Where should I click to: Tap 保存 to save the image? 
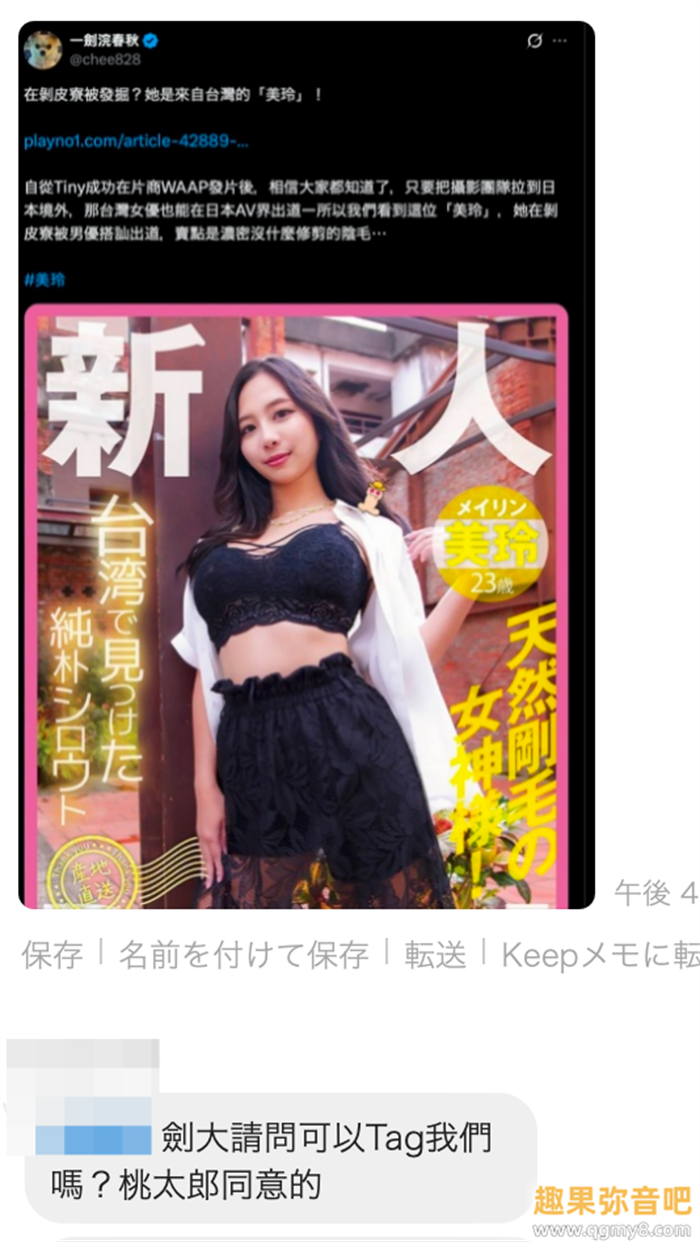point(52,955)
